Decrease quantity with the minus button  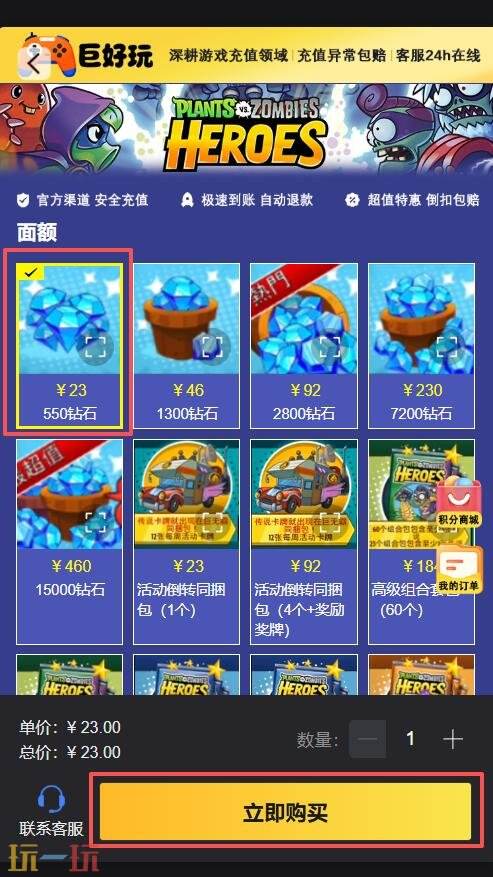tap(368, 739)
